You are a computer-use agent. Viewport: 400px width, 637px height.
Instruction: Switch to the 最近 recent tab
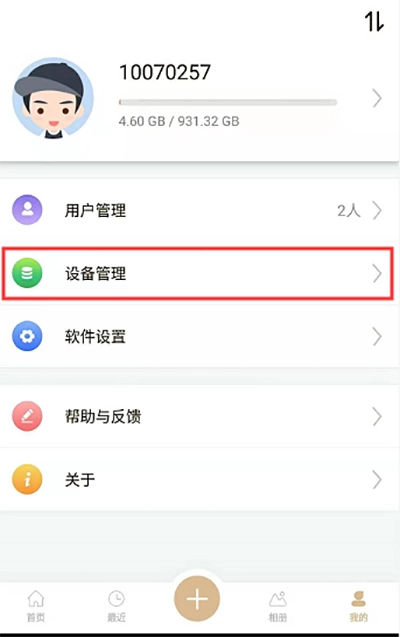coord(117,606)
